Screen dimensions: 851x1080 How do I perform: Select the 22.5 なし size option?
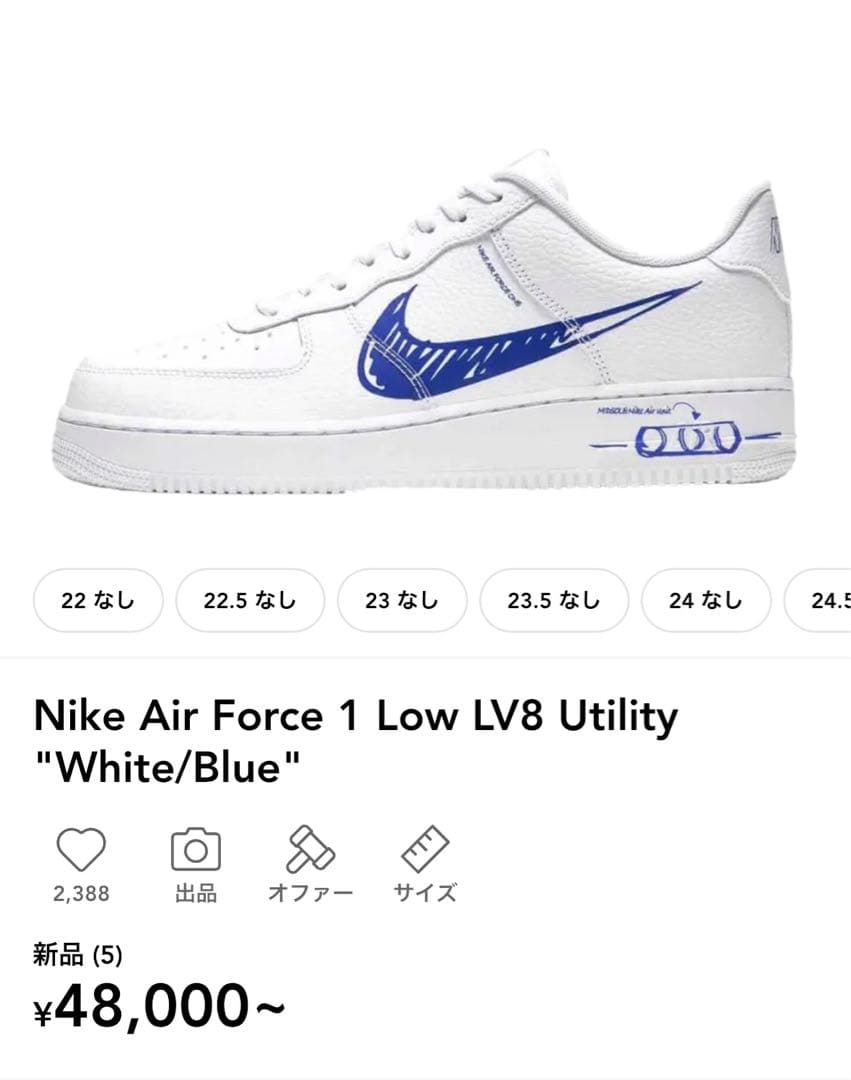249,600
